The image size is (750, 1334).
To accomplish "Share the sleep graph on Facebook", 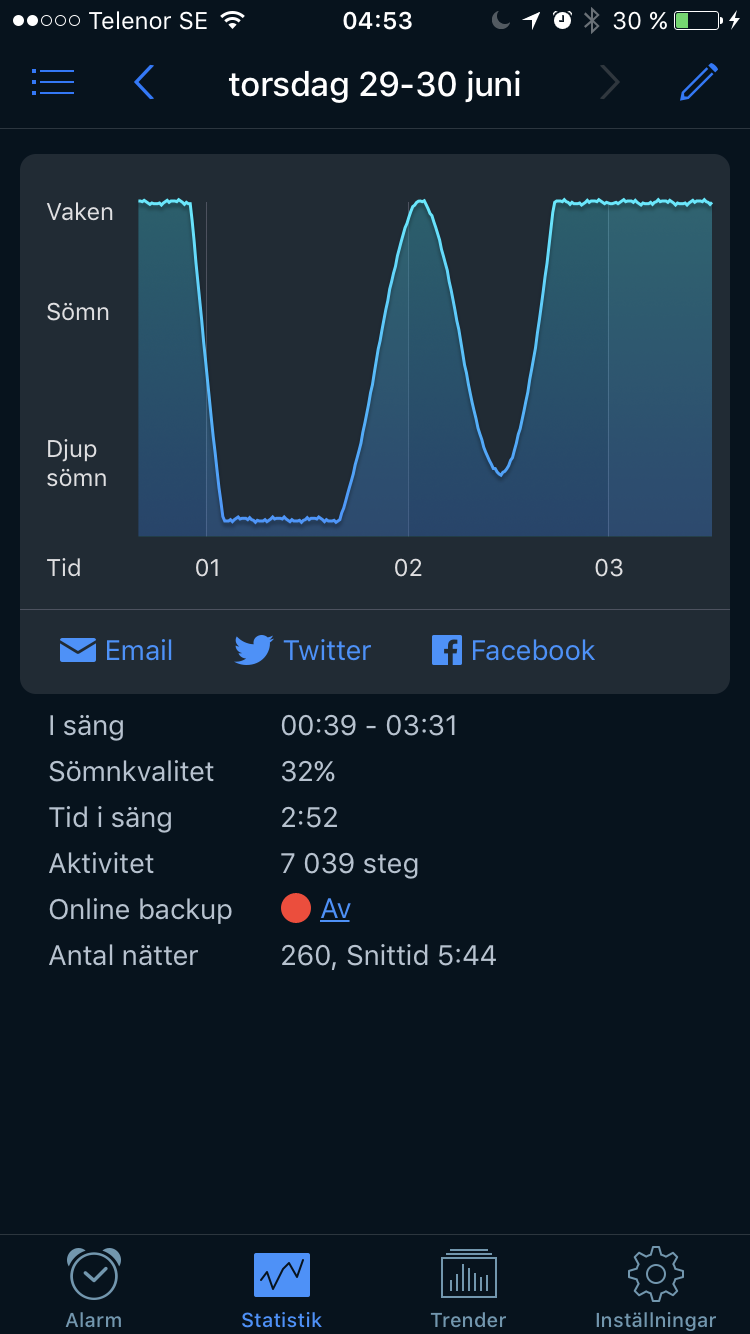I will pyautogui.click(x=513, y=650).
